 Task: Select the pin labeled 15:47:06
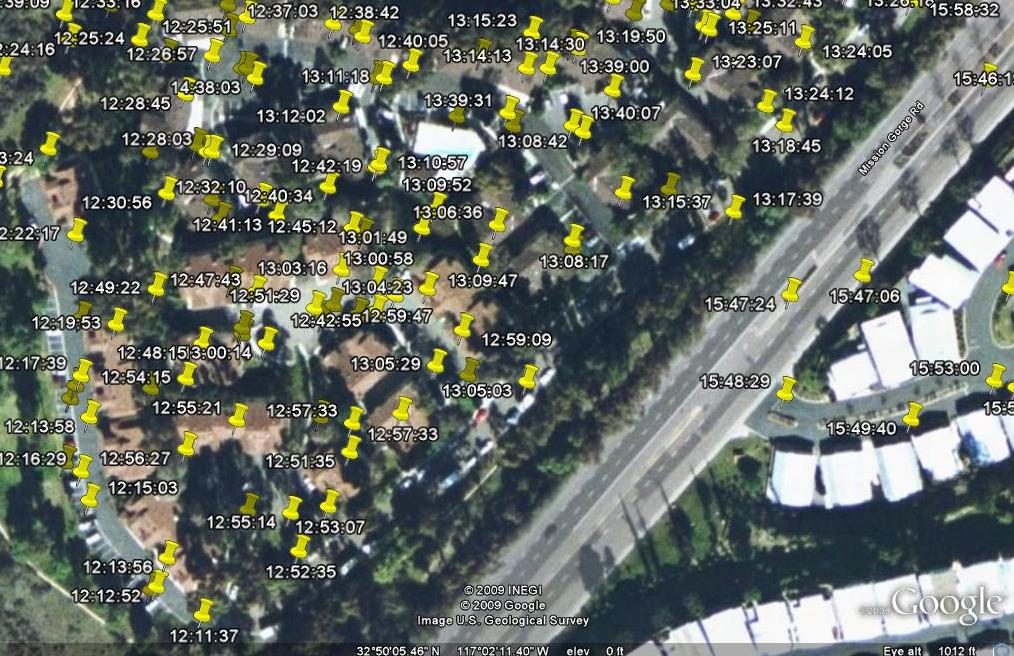(x=864, y=270)
